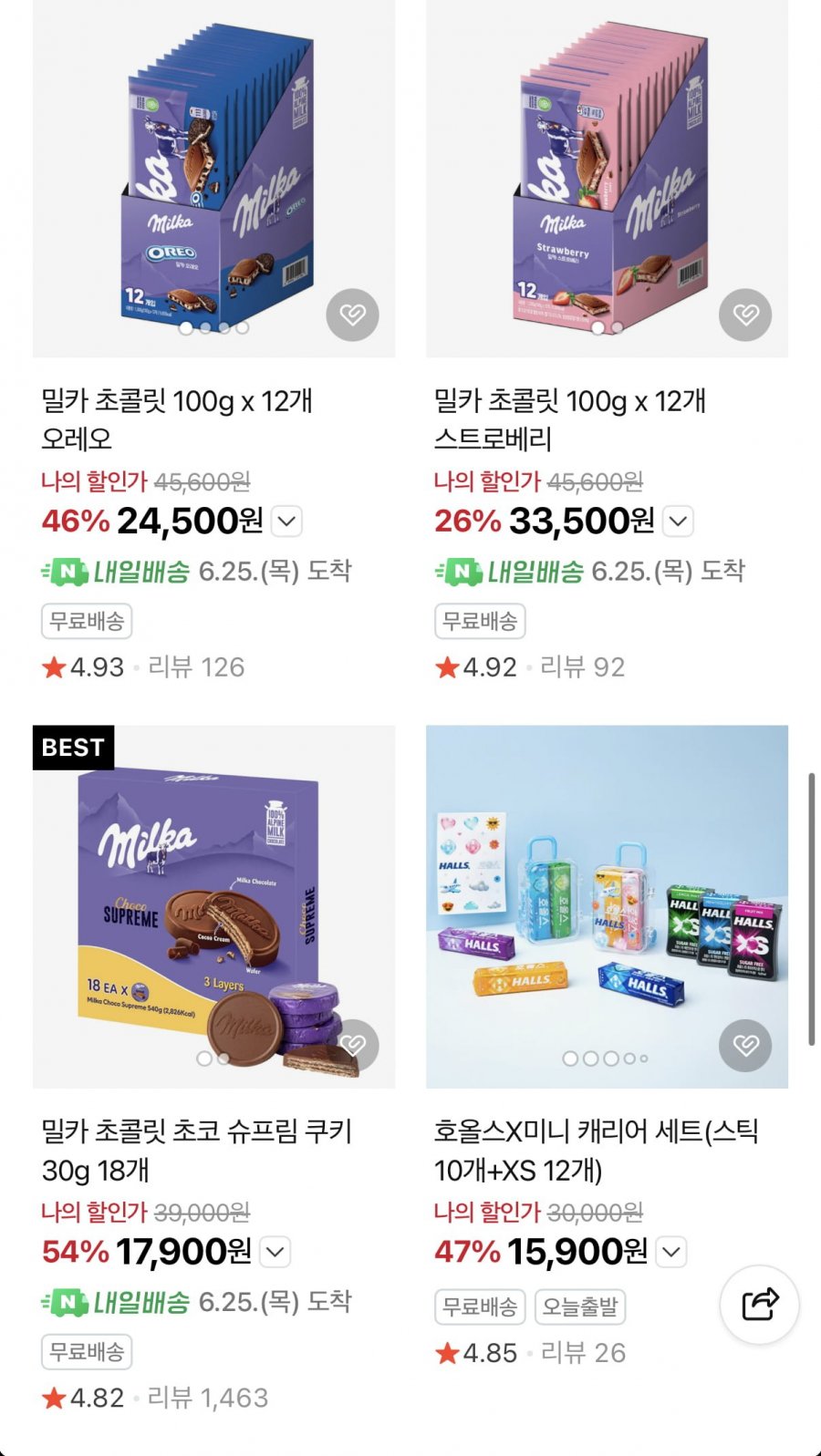Open the Milka Oreo 100g x 12 product

(x=177, y=419)
